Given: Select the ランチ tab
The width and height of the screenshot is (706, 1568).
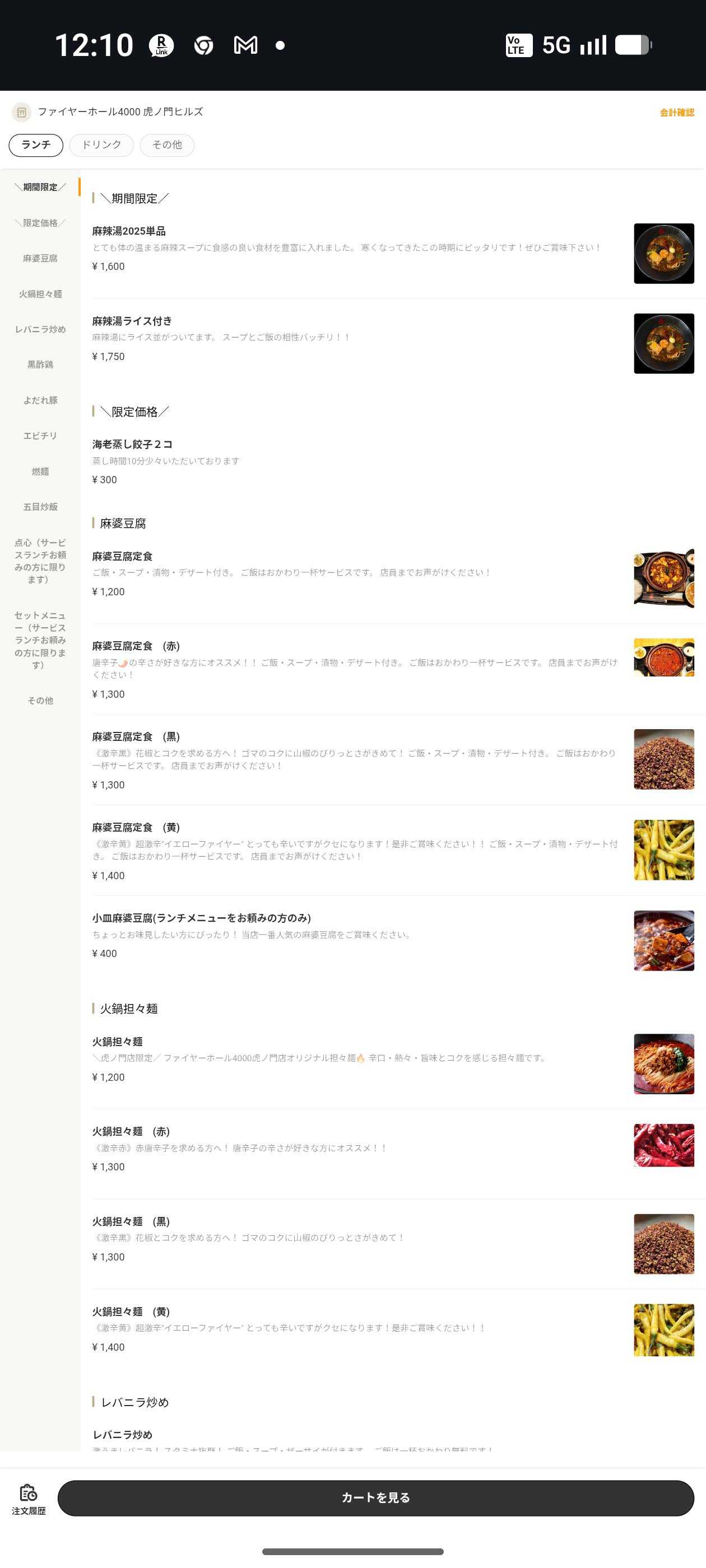Looking at the screenshot, I should pos(36,145).
